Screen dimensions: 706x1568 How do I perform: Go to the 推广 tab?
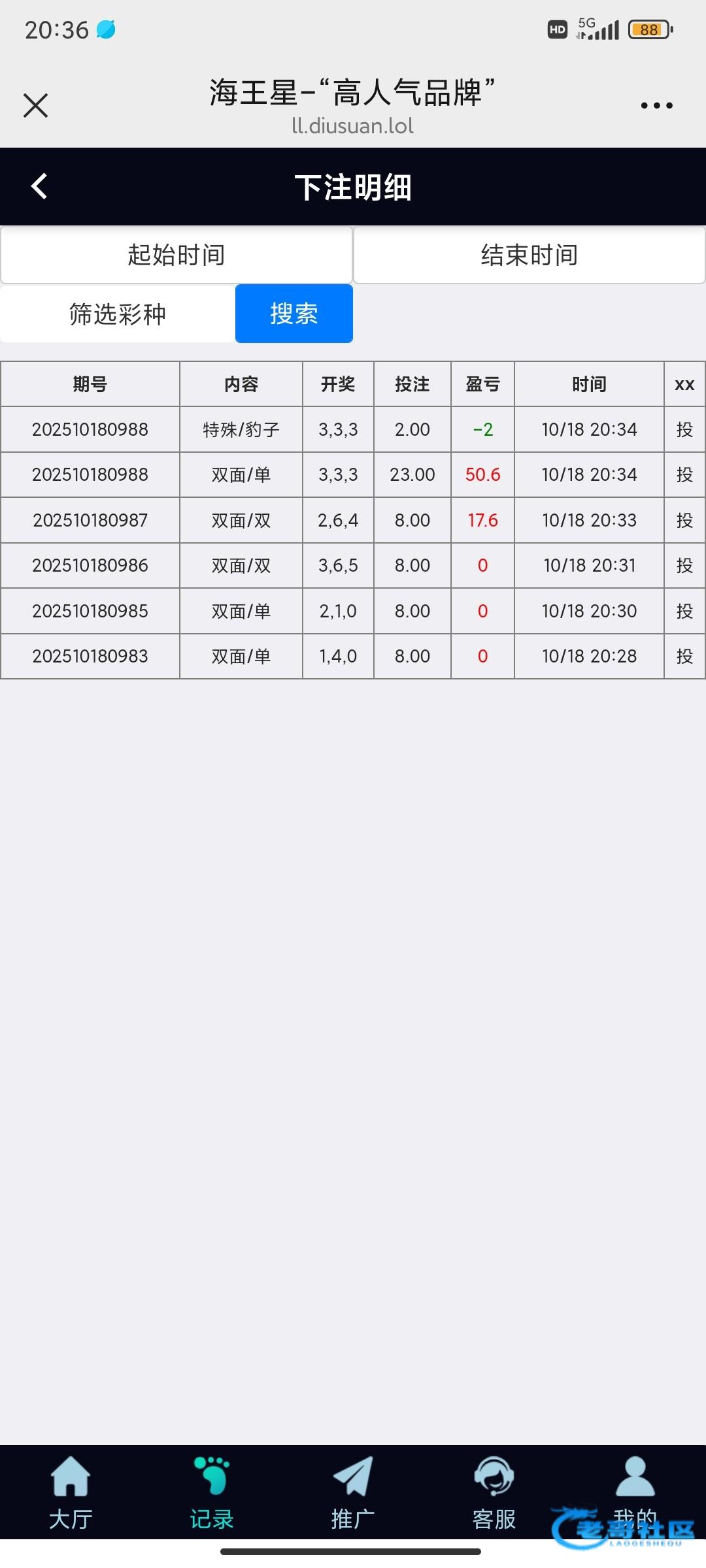coord(353,1494)
